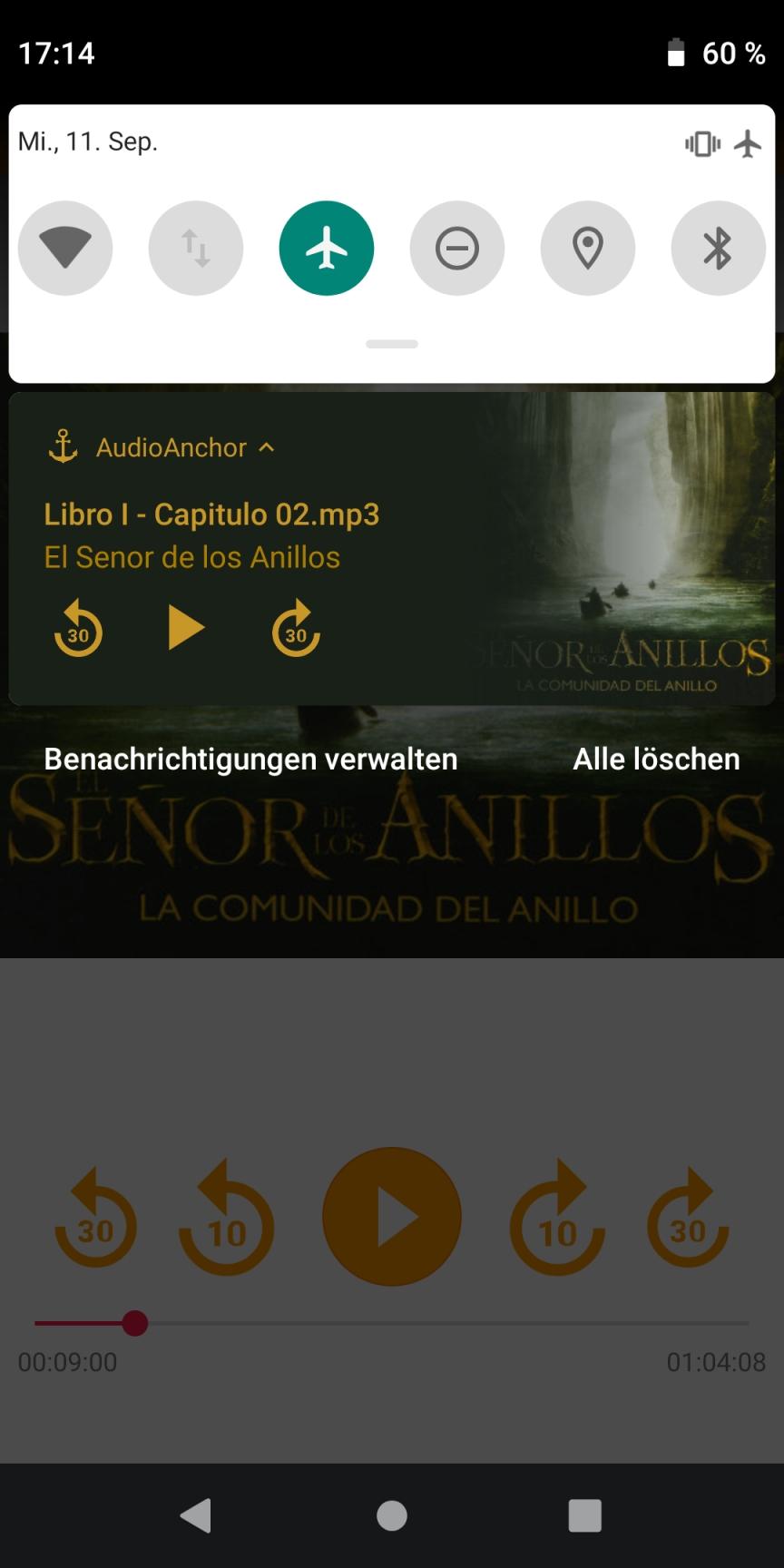This screenshot has width=784, height=1568.
Task: Tap Alle löschen to clear notifications
Action: (656, 759)
